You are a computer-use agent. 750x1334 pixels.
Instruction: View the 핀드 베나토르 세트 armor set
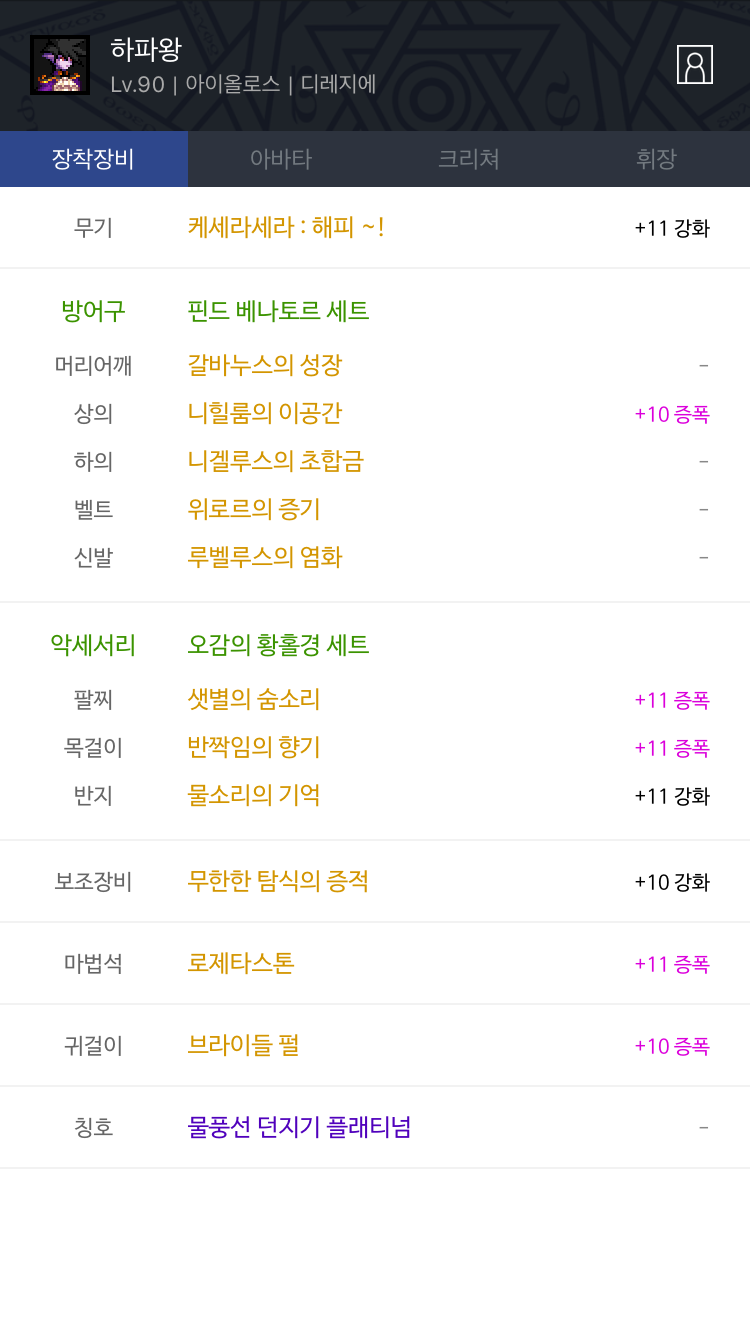[x=278, y=311]
